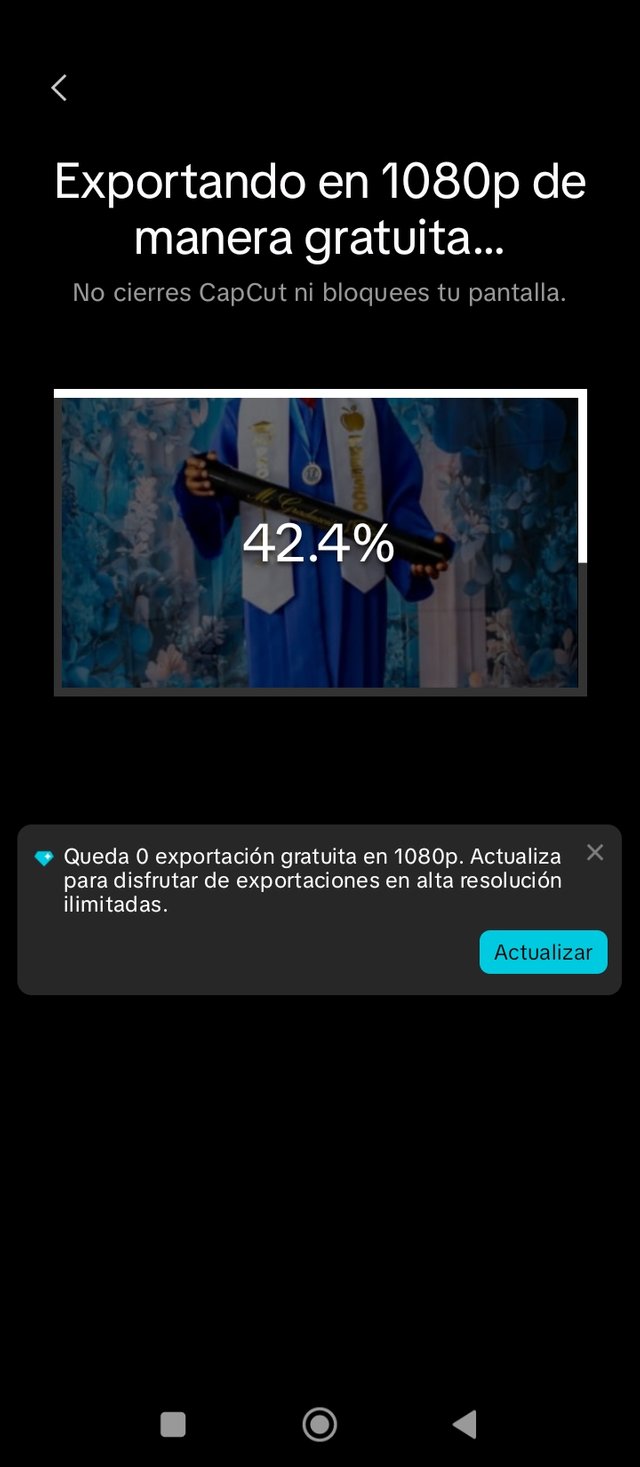The height and width of the screenshot is (1467, 640).
Task: Dismiss the 1080p export banner
Action: point(595,853)
